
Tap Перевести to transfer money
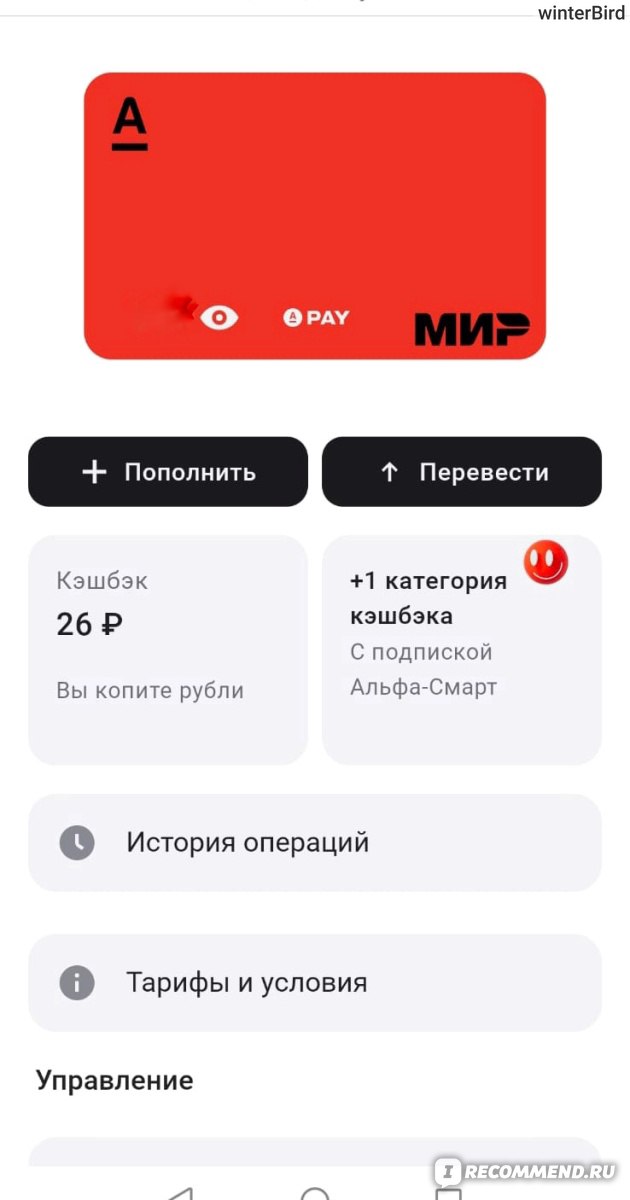pos(462,472)
